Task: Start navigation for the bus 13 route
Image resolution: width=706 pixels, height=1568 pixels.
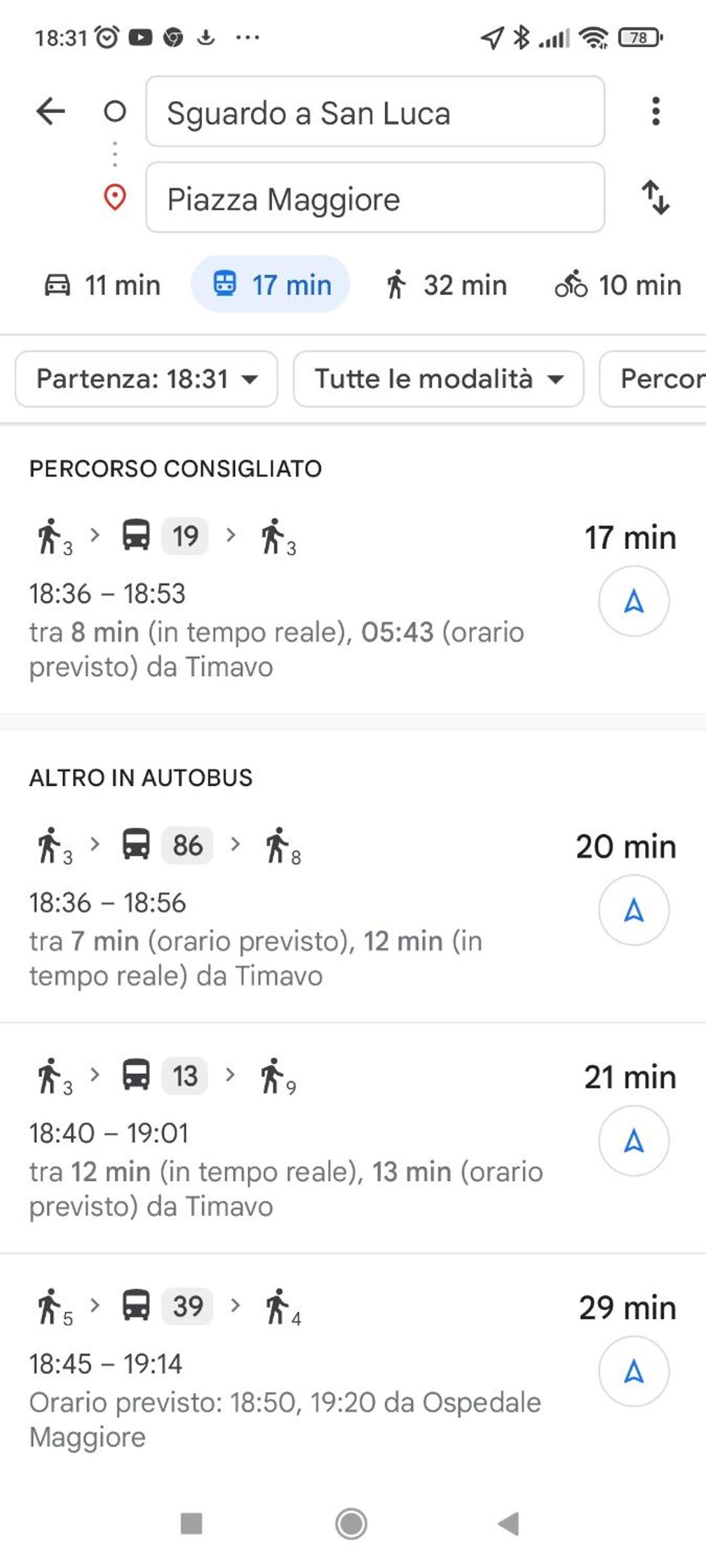Action: (634, 1141)
